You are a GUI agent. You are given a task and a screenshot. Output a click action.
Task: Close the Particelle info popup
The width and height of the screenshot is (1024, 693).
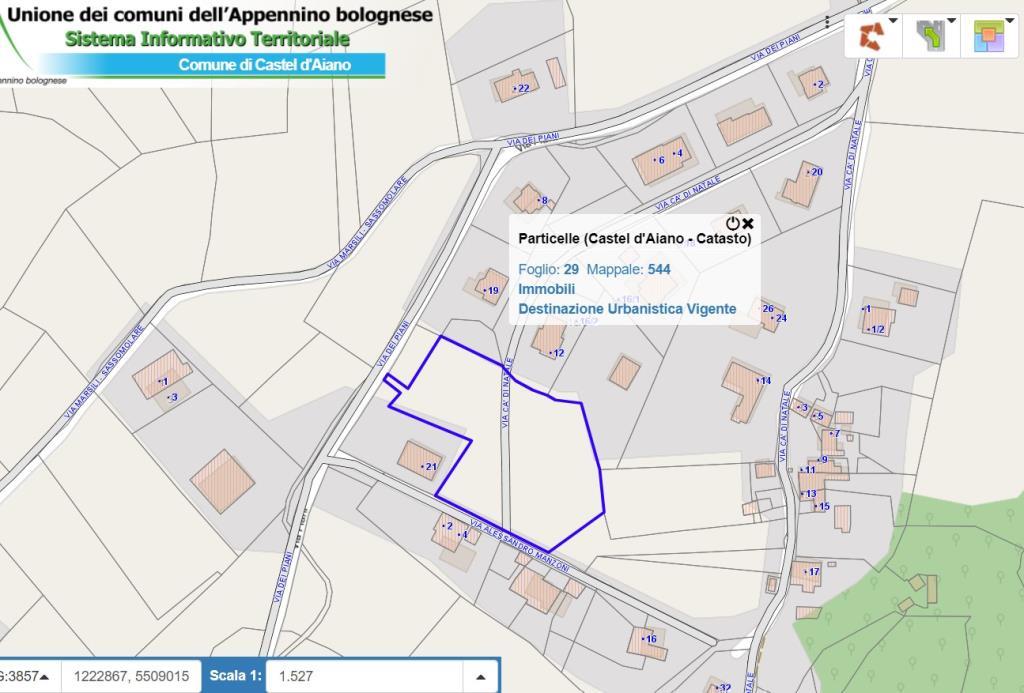[748, 223]
